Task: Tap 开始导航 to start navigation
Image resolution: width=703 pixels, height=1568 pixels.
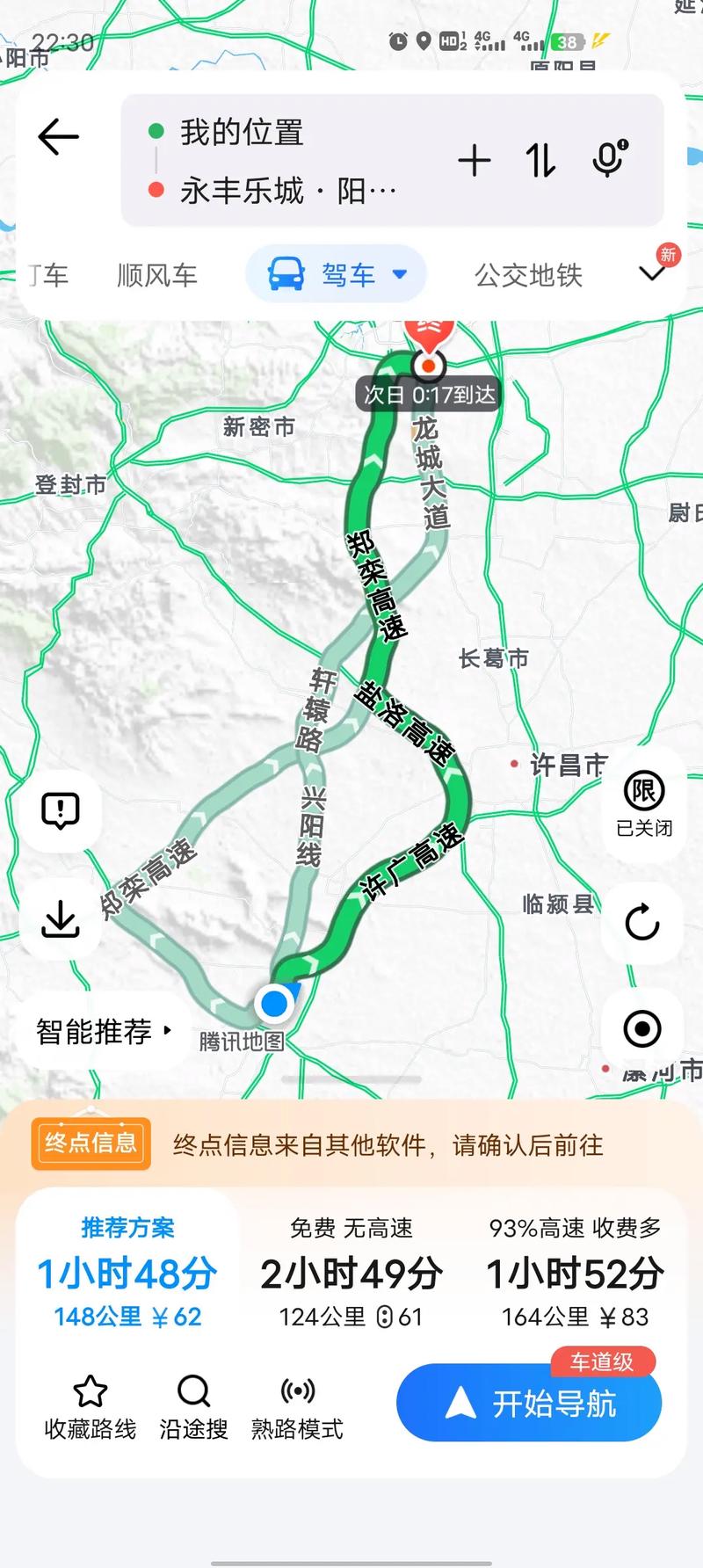Action: (527, 1404)
